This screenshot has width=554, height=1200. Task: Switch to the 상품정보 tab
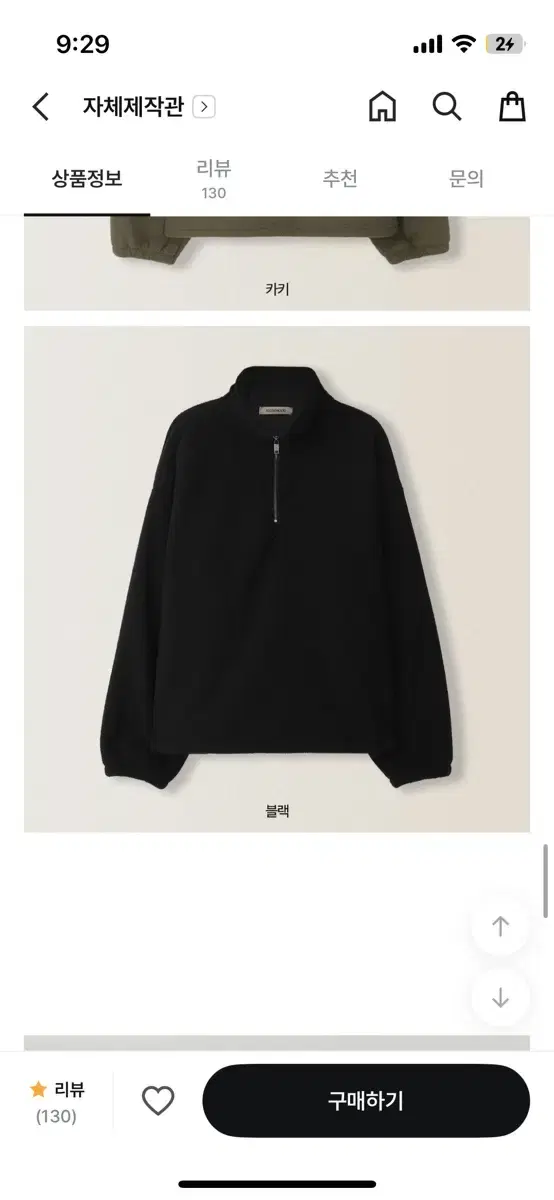coord(87,180)
